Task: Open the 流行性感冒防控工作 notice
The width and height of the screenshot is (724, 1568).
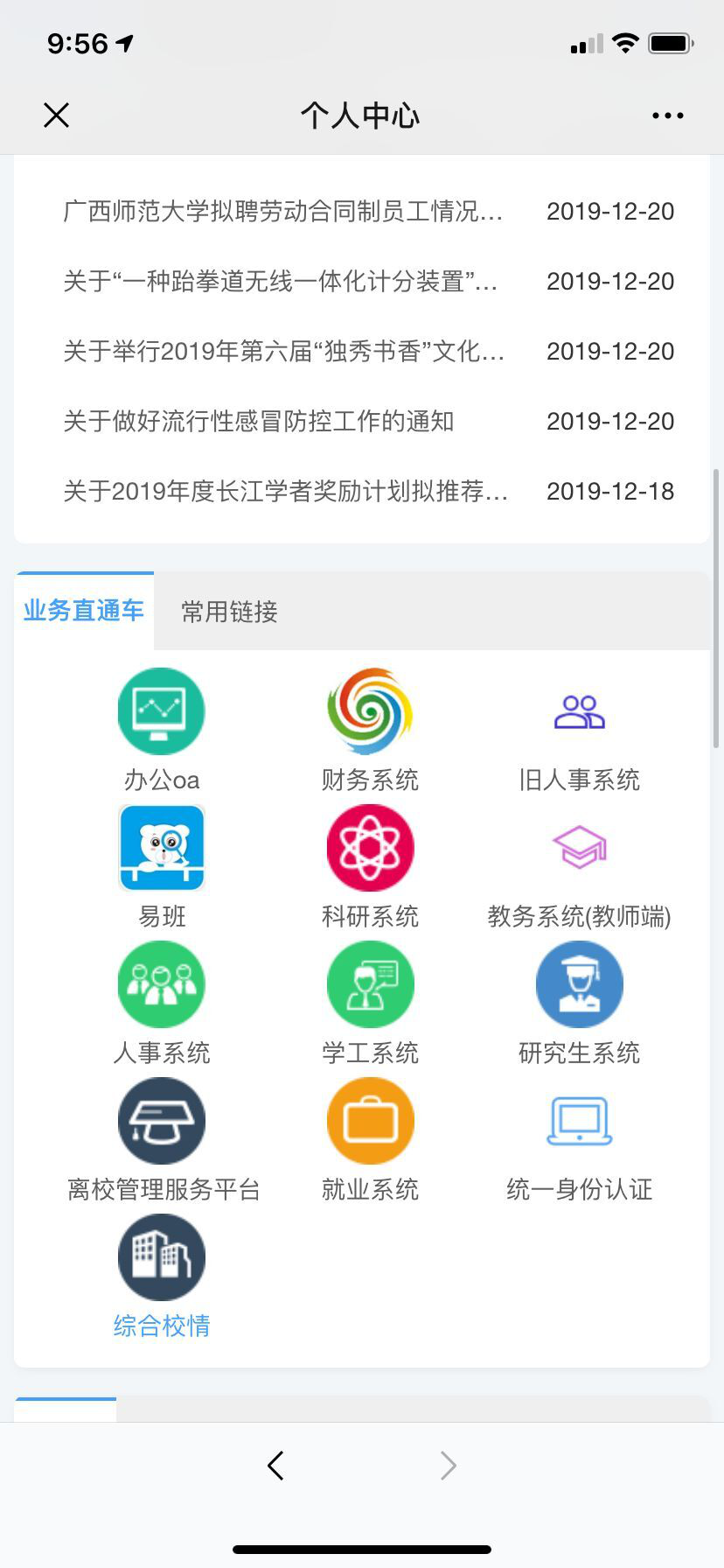Action: [x=259, y=422]
